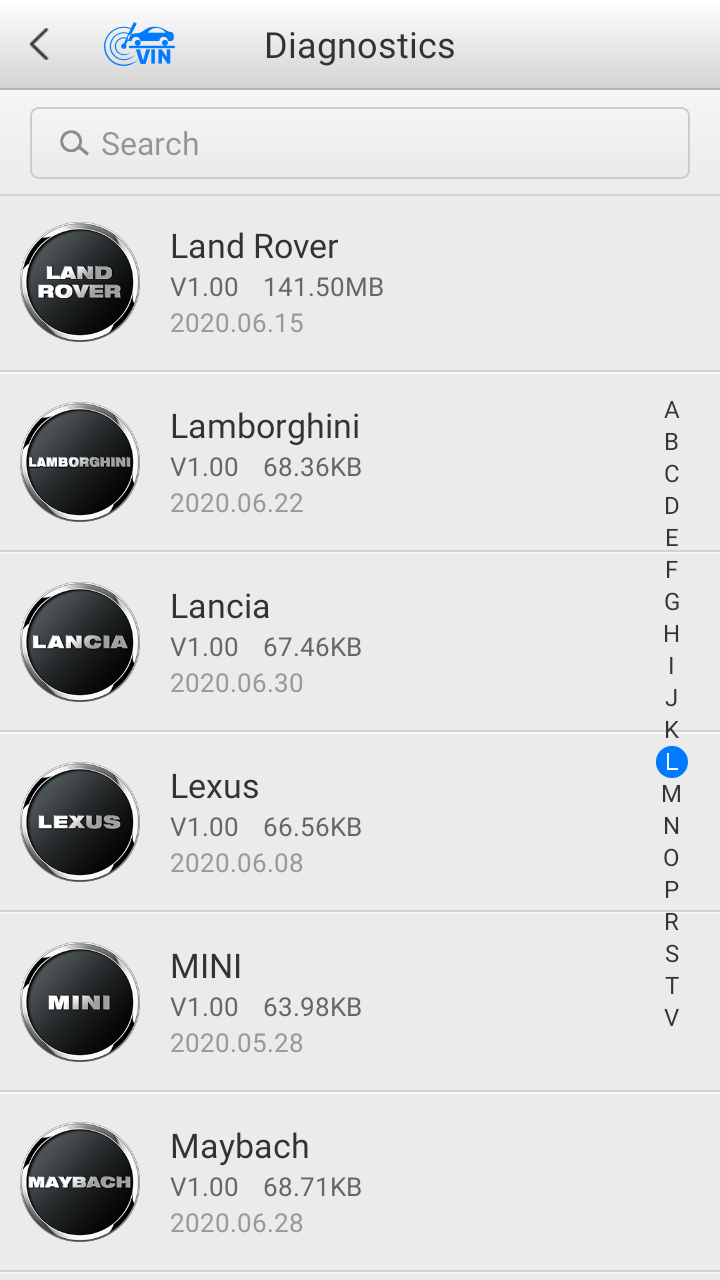Jump to letter K in index

click(672, 730)
